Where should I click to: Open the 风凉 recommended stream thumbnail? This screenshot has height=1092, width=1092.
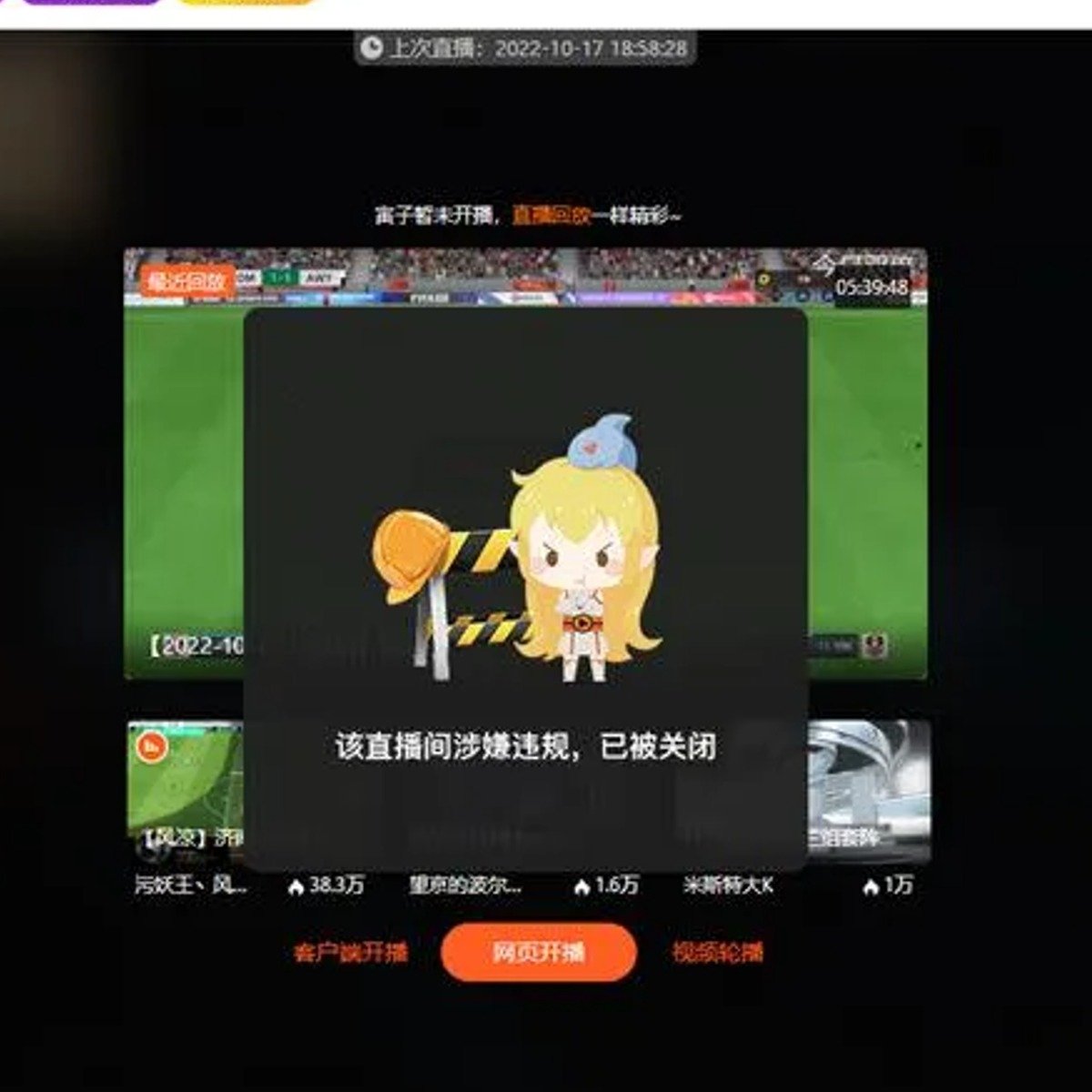185,790
